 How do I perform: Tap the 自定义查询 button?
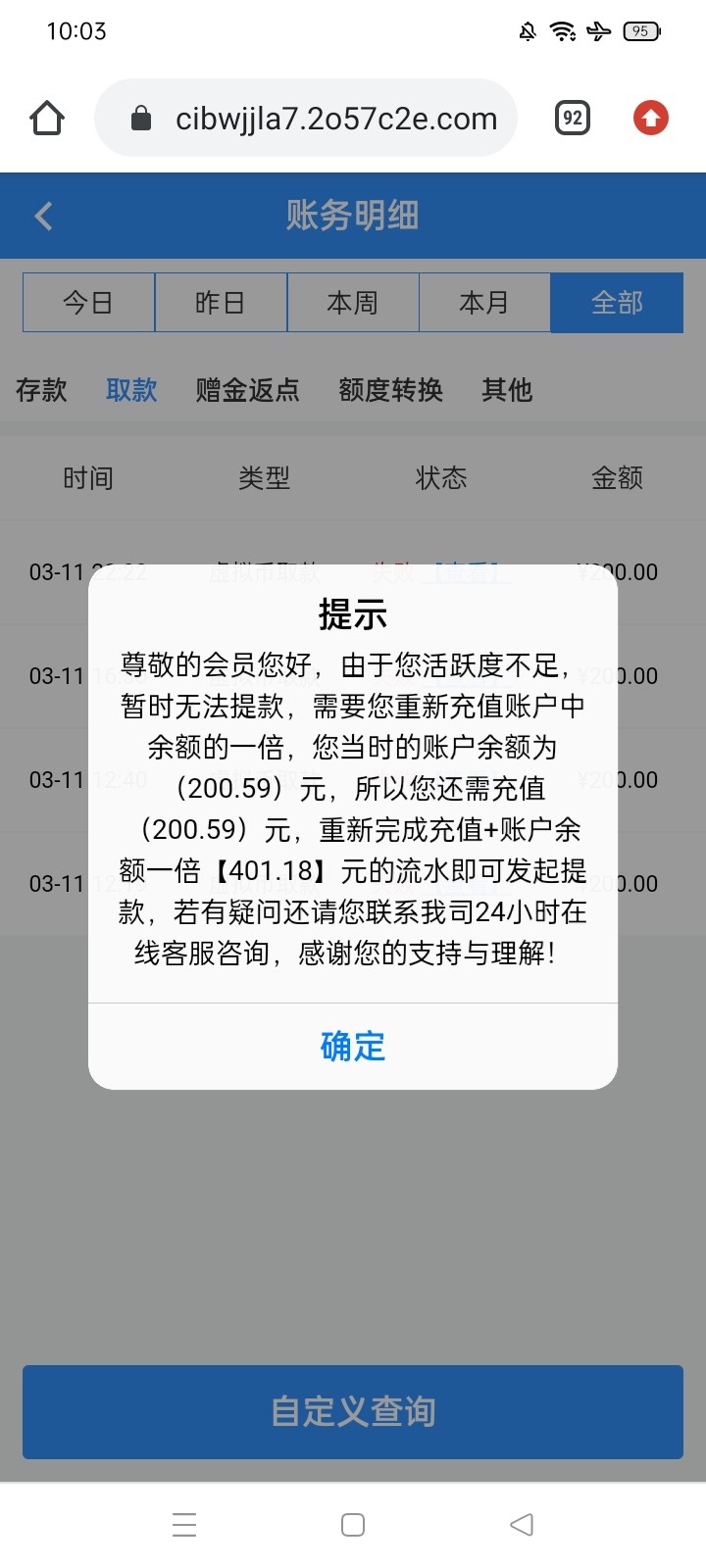pos(353,1411)
